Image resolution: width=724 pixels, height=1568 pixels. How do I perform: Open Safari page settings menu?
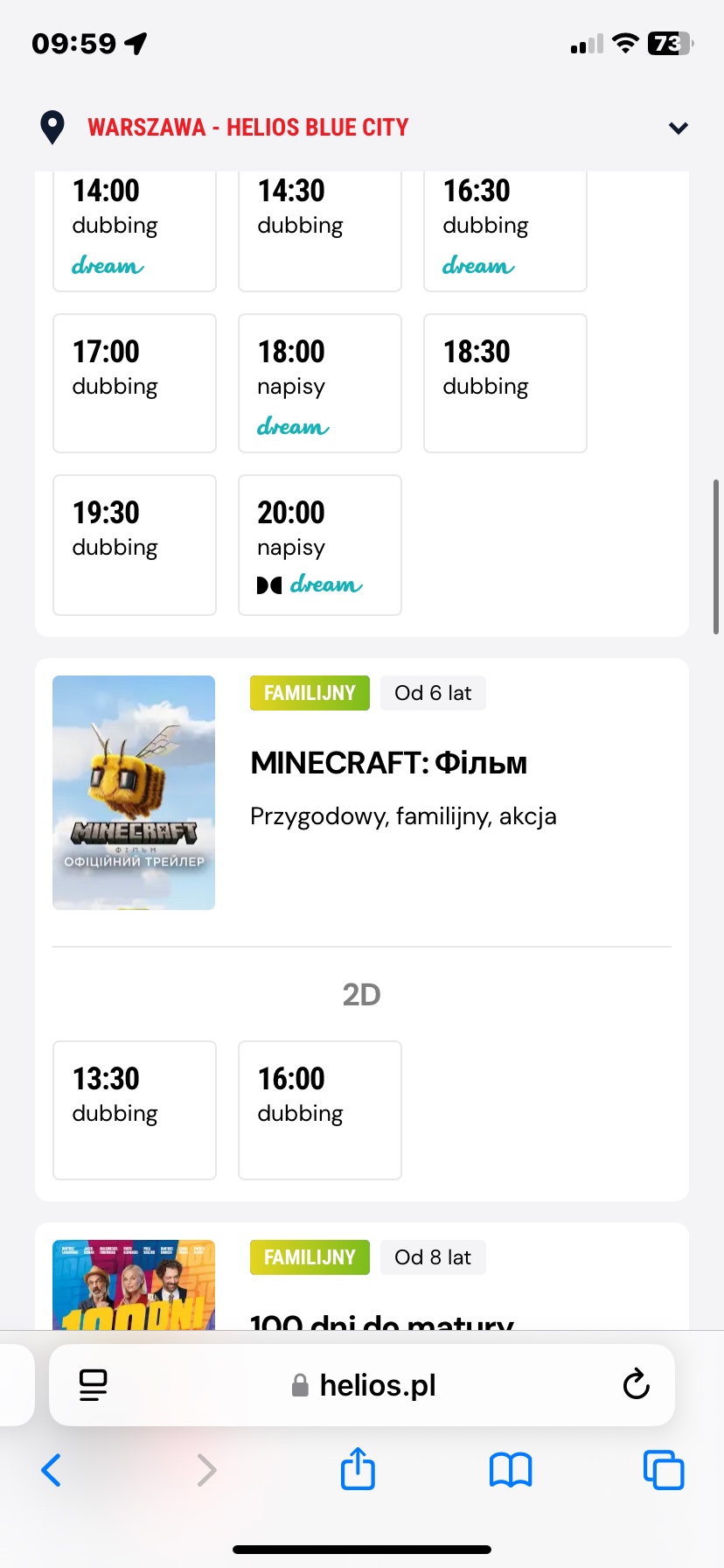click(x=94, y=1385)
